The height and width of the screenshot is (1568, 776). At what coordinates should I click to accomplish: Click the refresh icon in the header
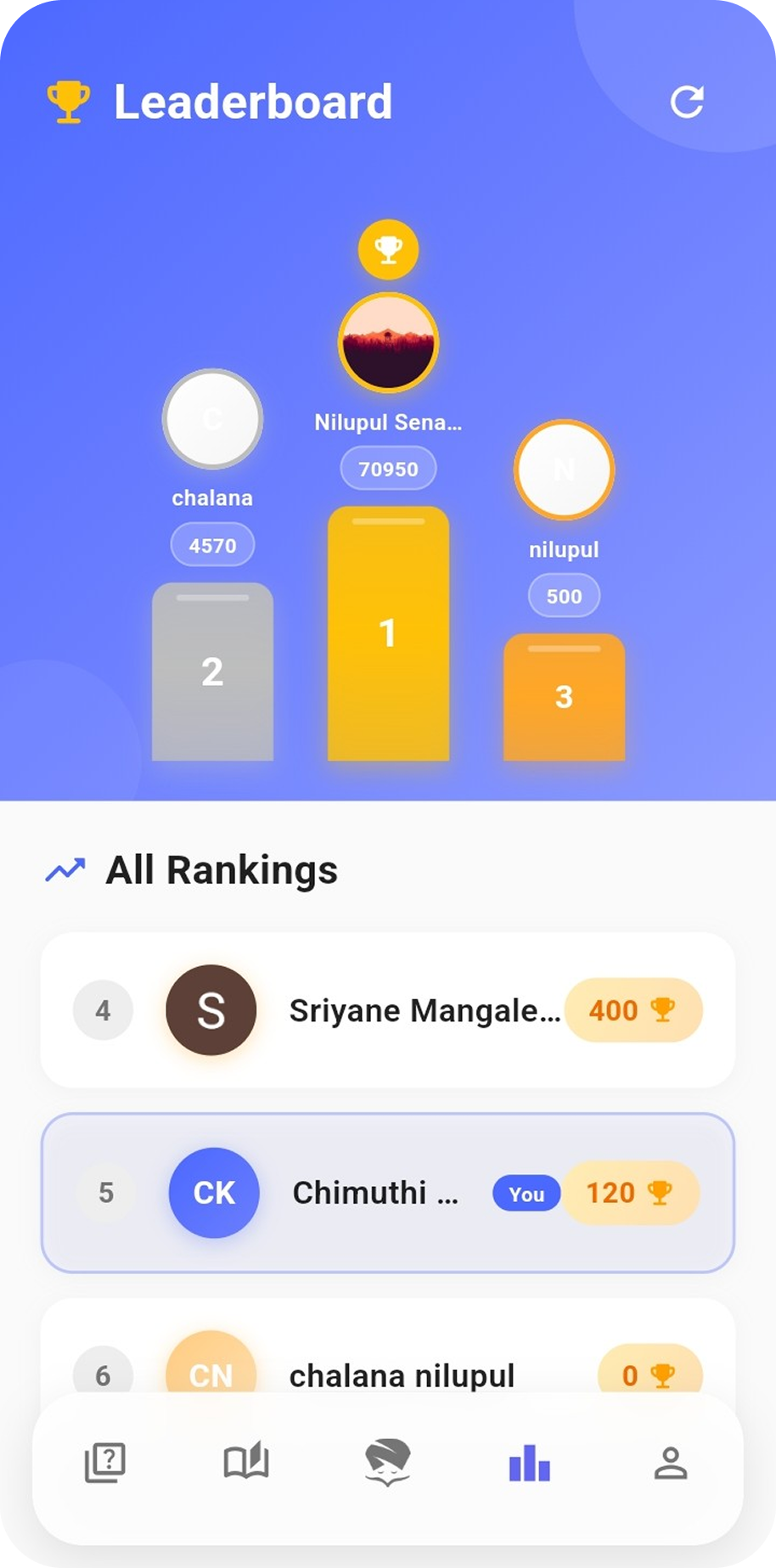tap(689, 101)
